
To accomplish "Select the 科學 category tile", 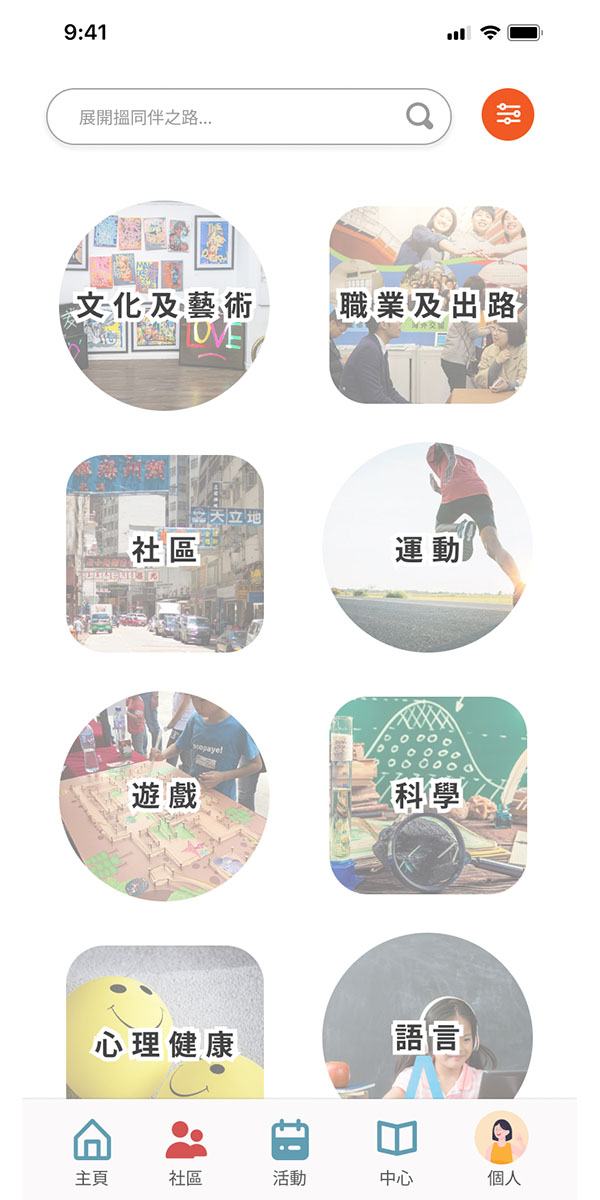I will [428, 796].
